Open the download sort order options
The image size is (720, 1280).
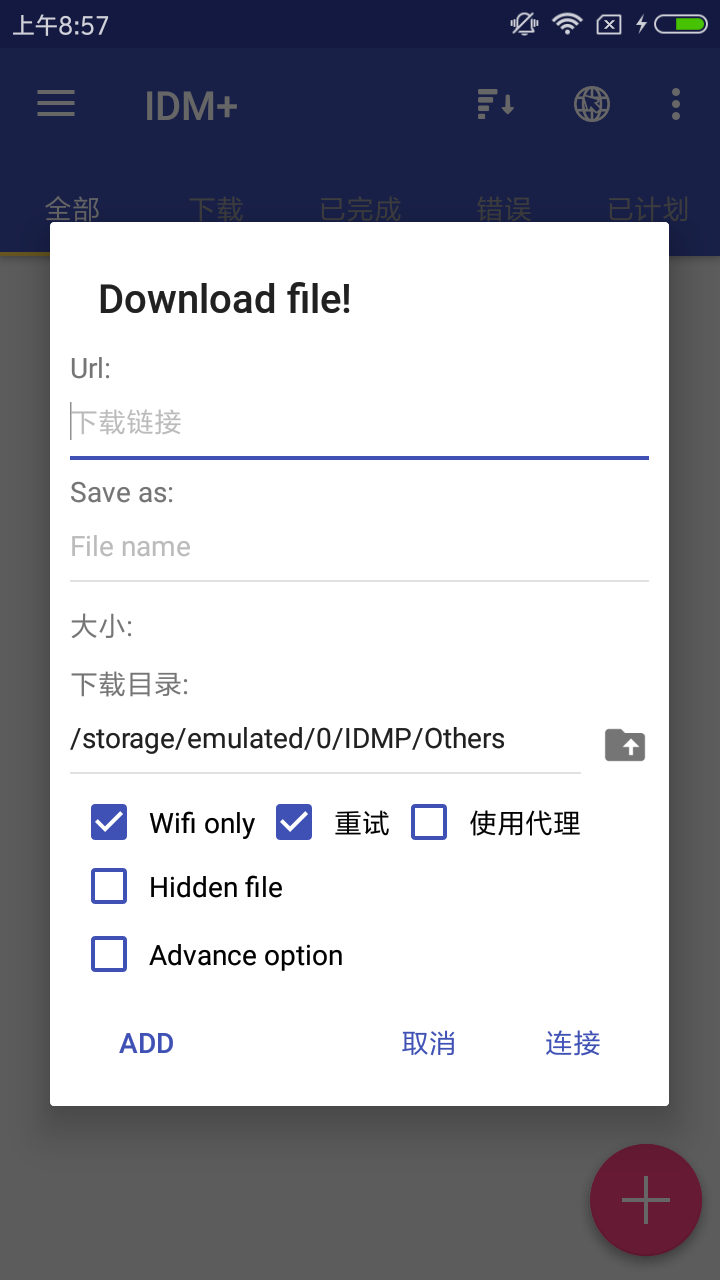coord(494,104)
